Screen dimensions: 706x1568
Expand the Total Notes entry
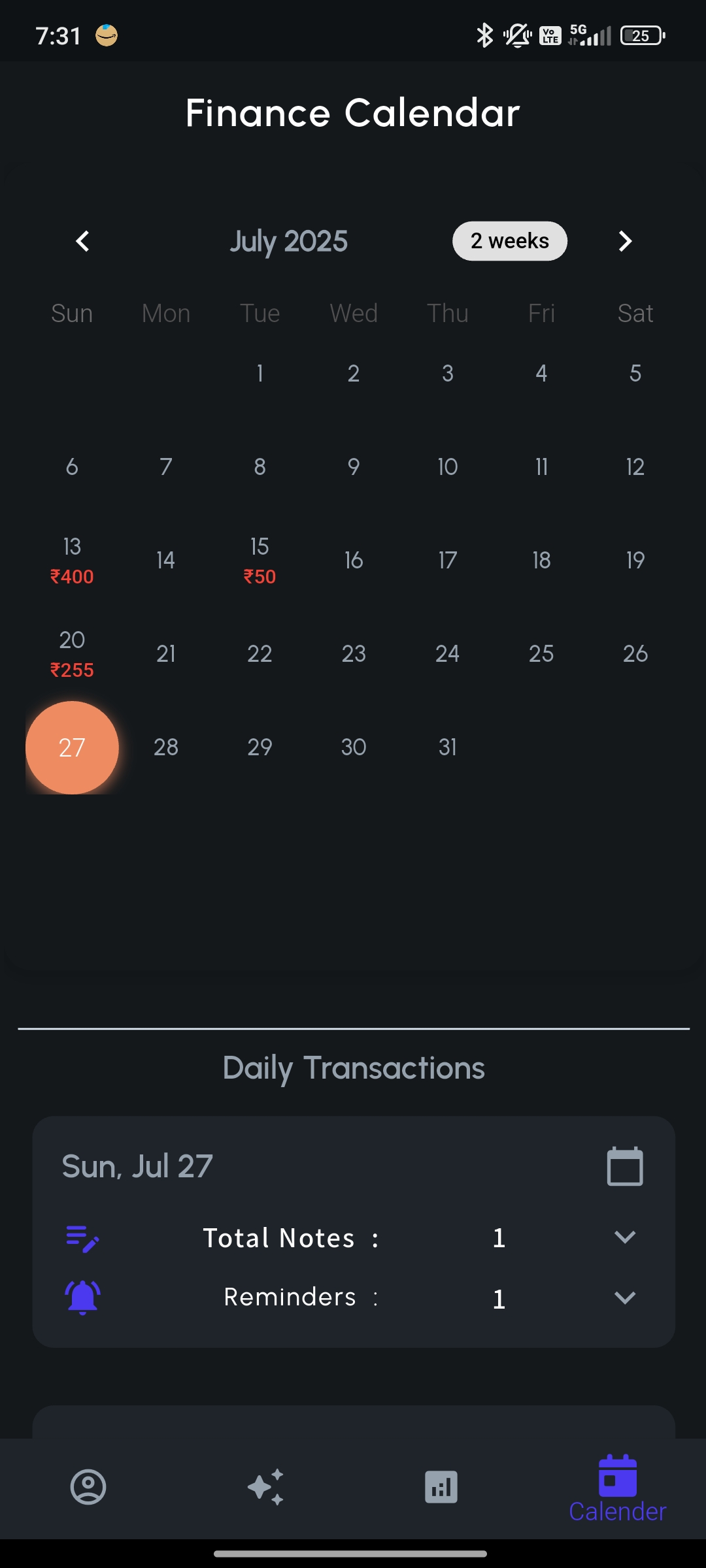click(625, 1237)
